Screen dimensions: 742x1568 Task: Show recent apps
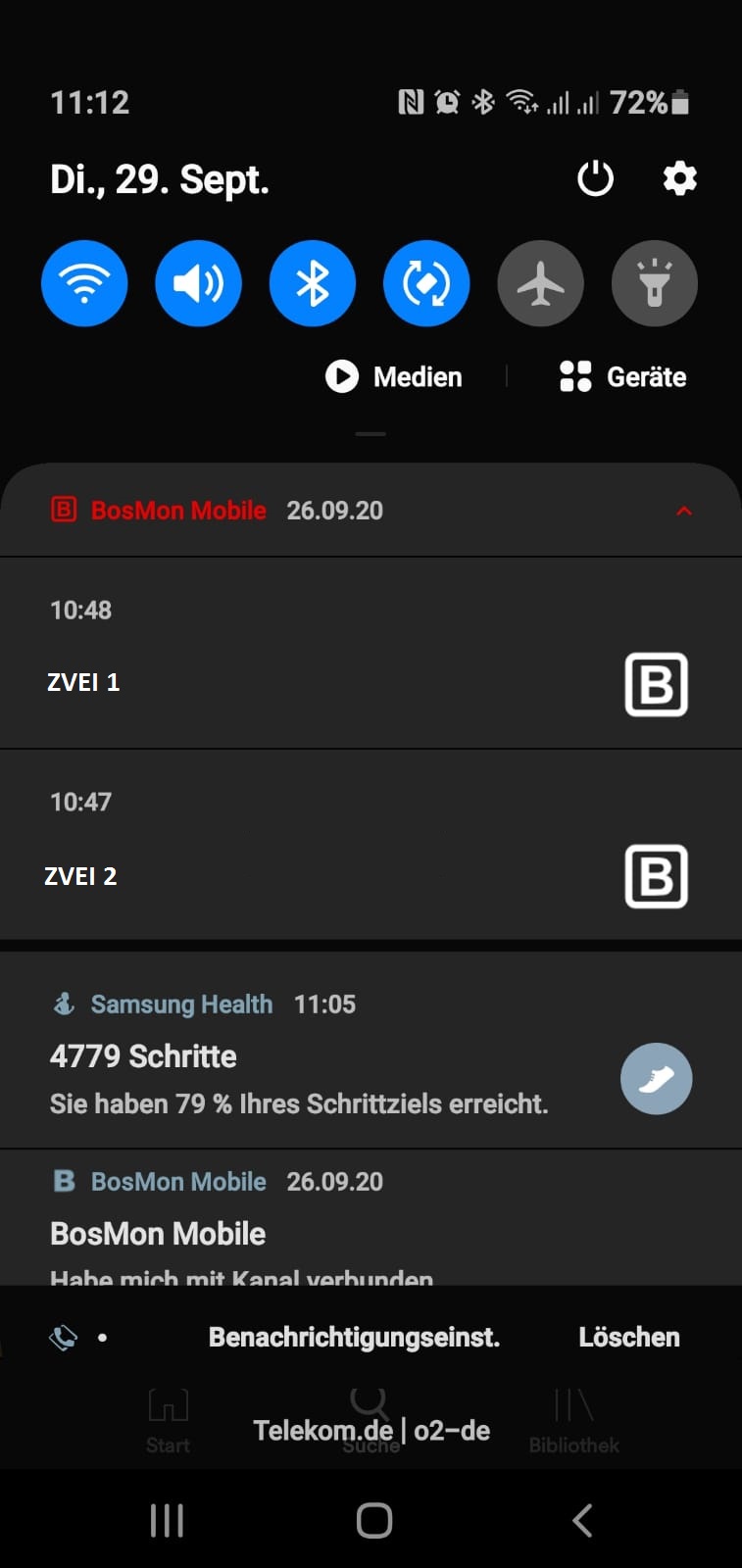pos(167,1520)
